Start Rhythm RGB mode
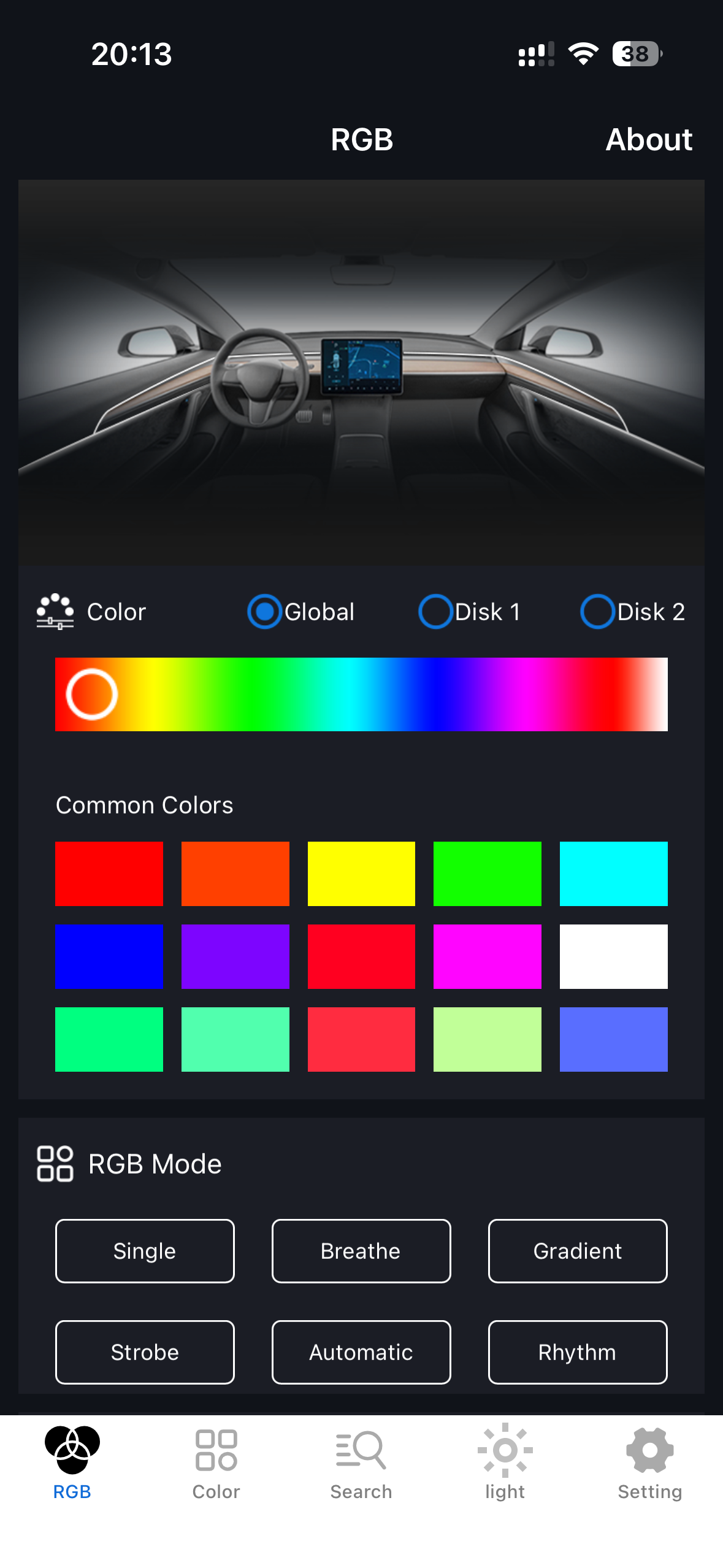 click(x=577, y=1352)
